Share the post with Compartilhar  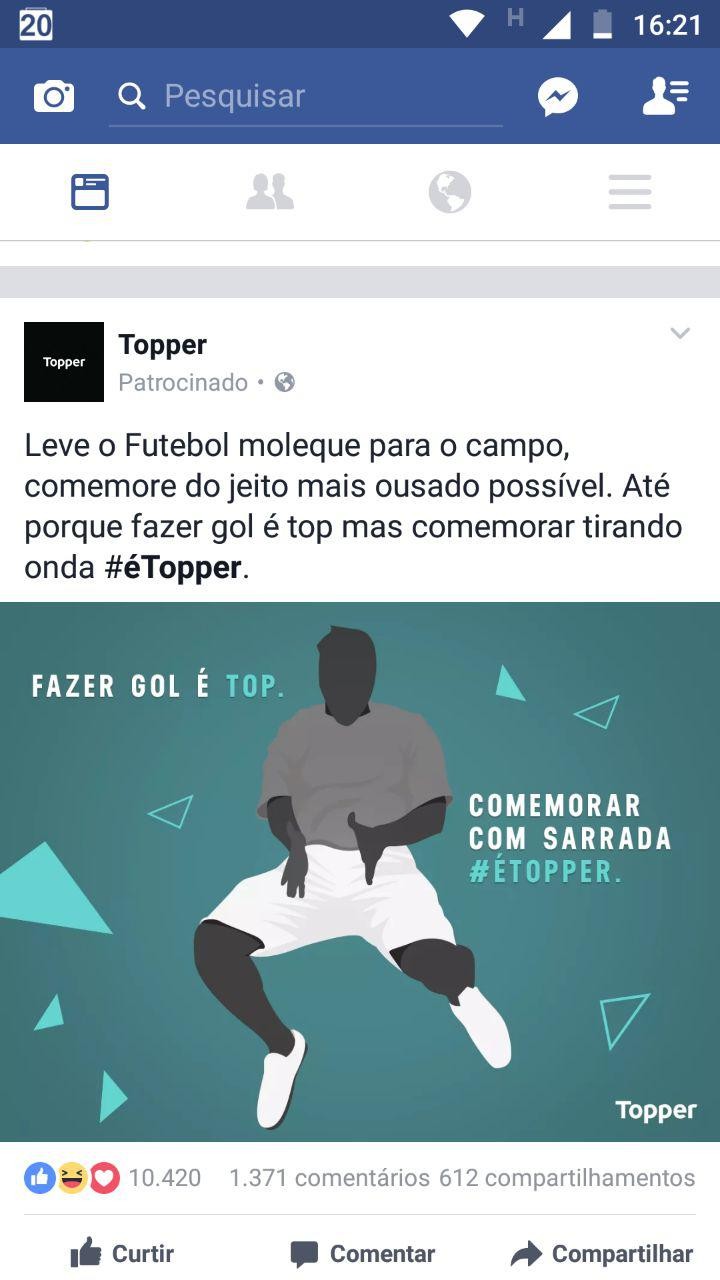point(601,1253)
